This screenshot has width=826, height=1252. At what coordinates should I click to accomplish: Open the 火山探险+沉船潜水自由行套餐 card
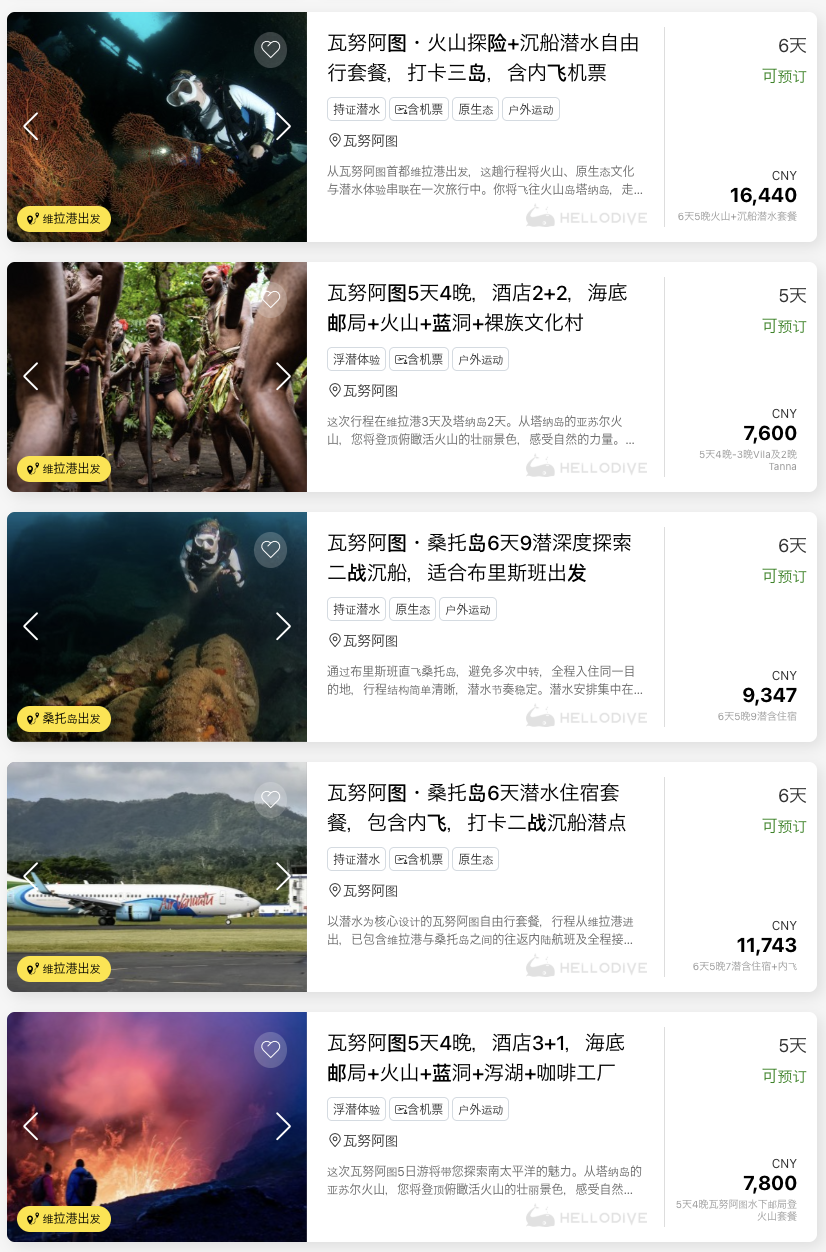[482, 58]
